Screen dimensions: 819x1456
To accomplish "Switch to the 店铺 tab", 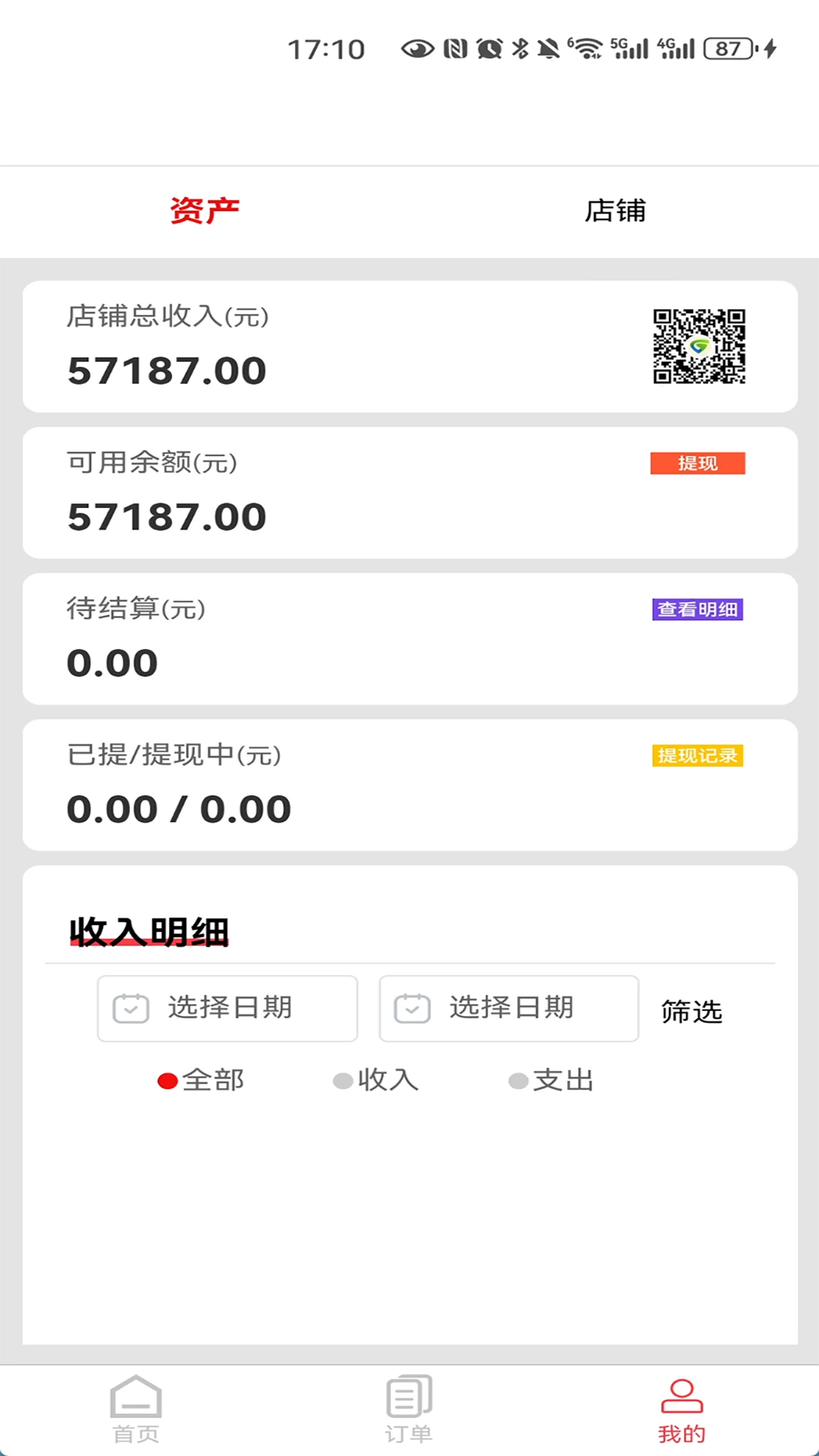I will [x=614, y=211].
